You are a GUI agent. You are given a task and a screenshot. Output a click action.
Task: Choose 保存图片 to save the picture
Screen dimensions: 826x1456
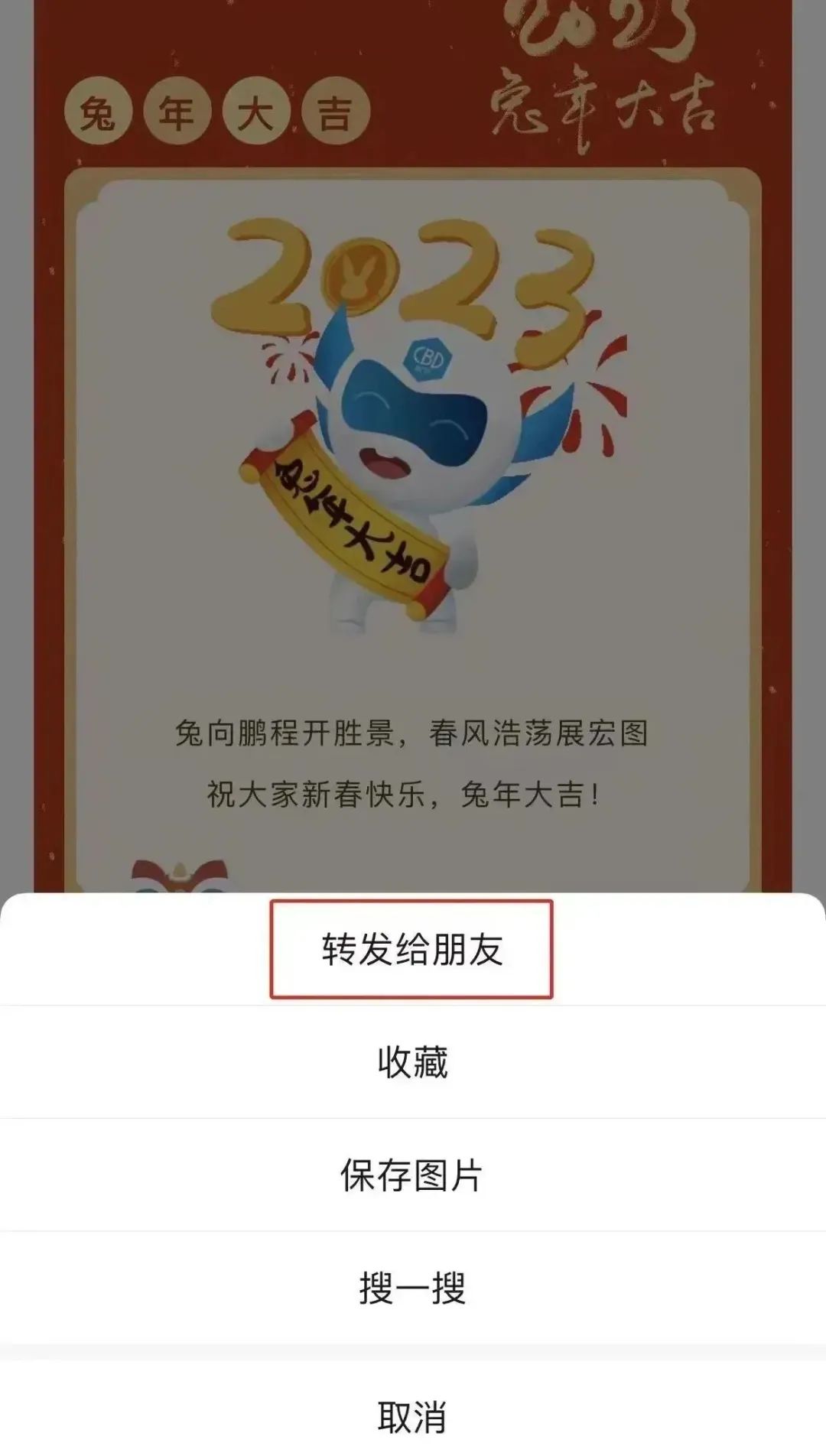coord(411,1175)
